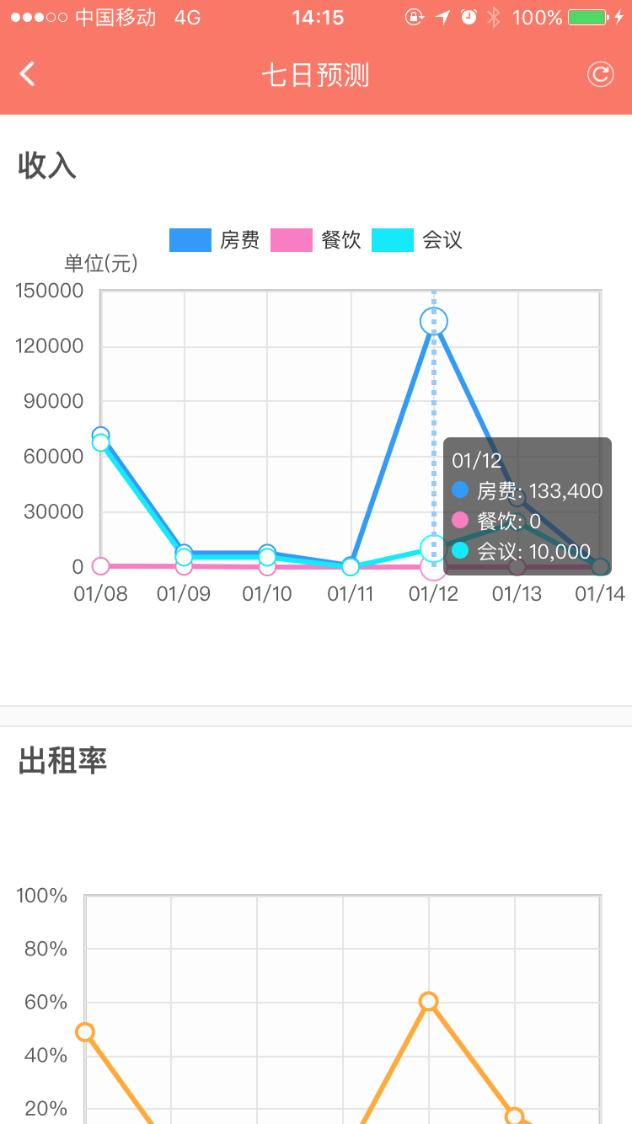This screenshot has width=632, height=1124.
Task: Select the 01/12 point on occupancy chart
Action: [x=428, y=1001]
